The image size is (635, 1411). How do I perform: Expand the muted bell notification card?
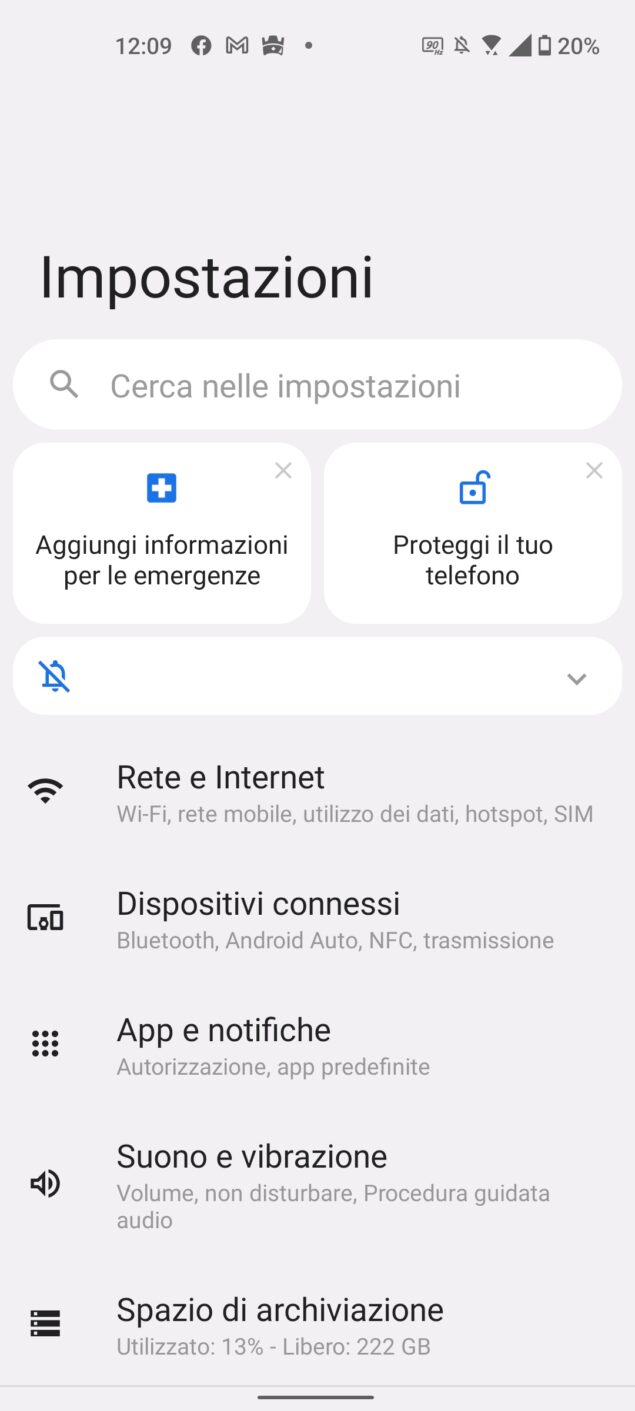pos(317,677)
